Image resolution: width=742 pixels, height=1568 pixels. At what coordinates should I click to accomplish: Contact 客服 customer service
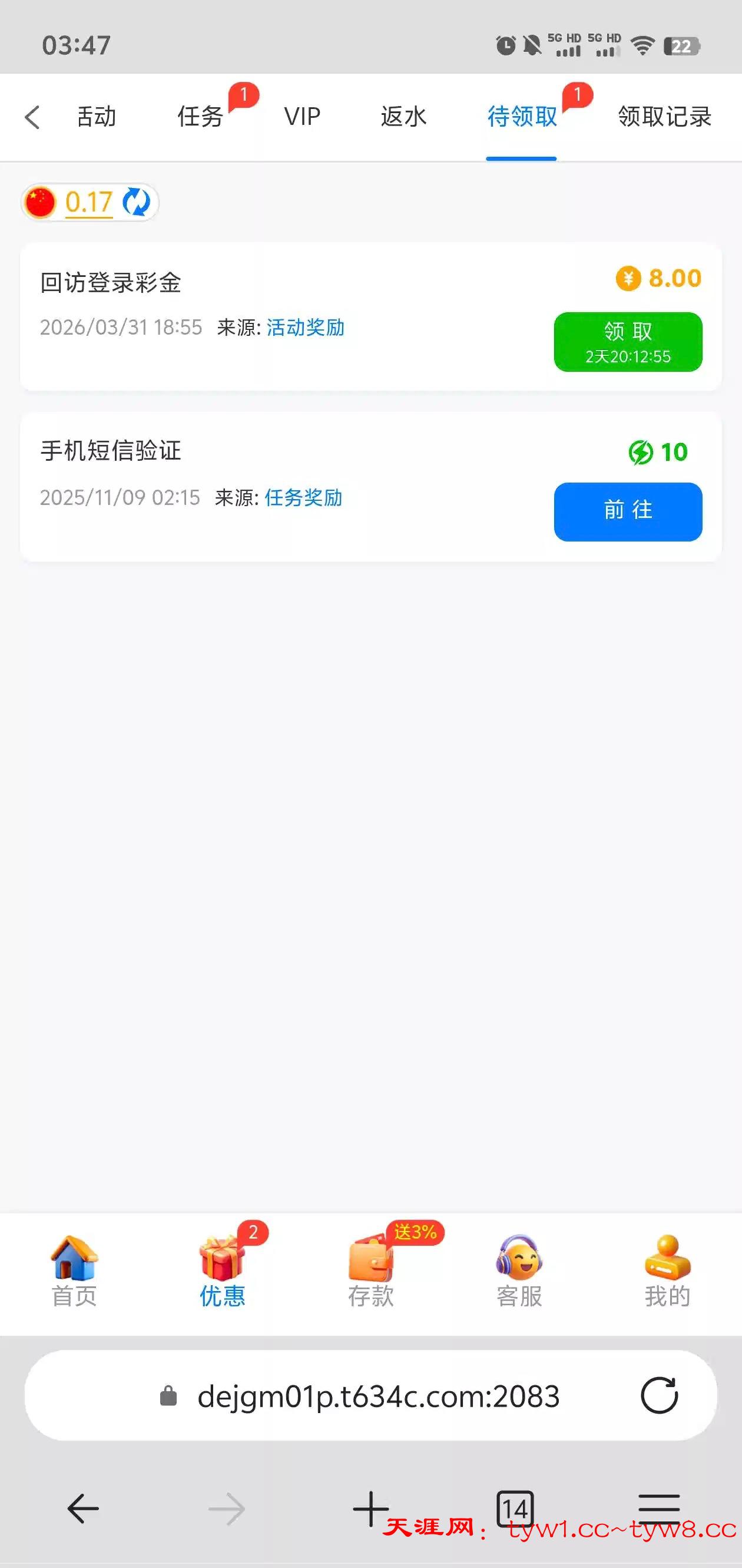point(519,1272)
